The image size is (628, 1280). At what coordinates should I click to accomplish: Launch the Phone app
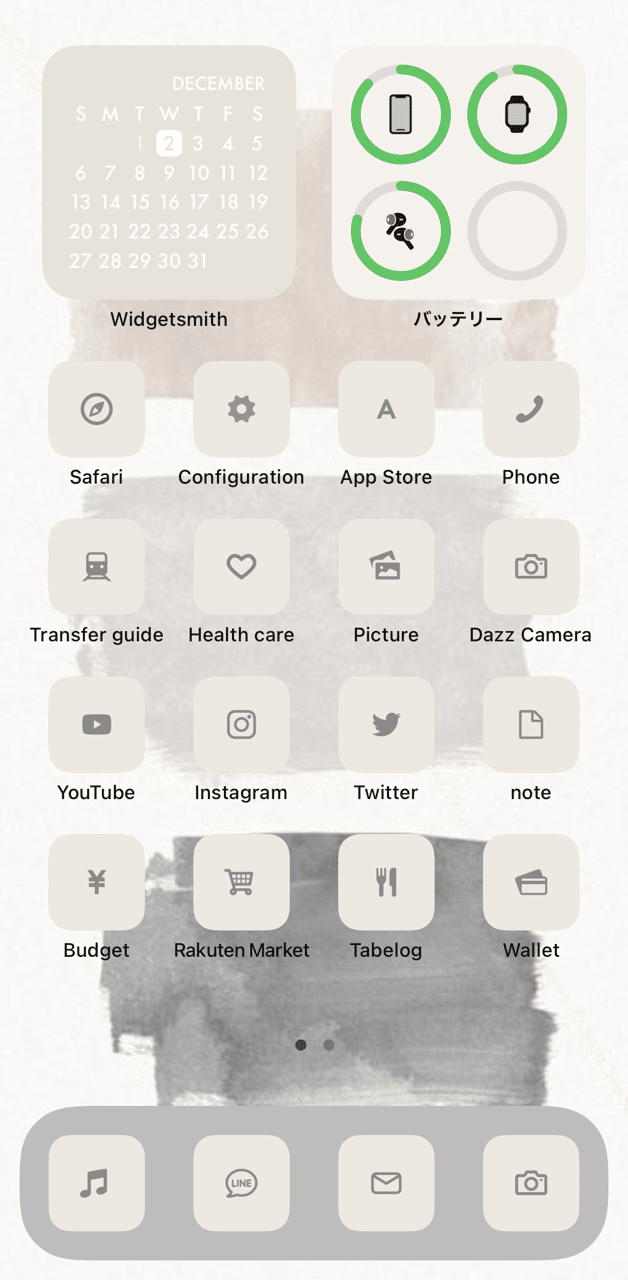click(531, 409)
